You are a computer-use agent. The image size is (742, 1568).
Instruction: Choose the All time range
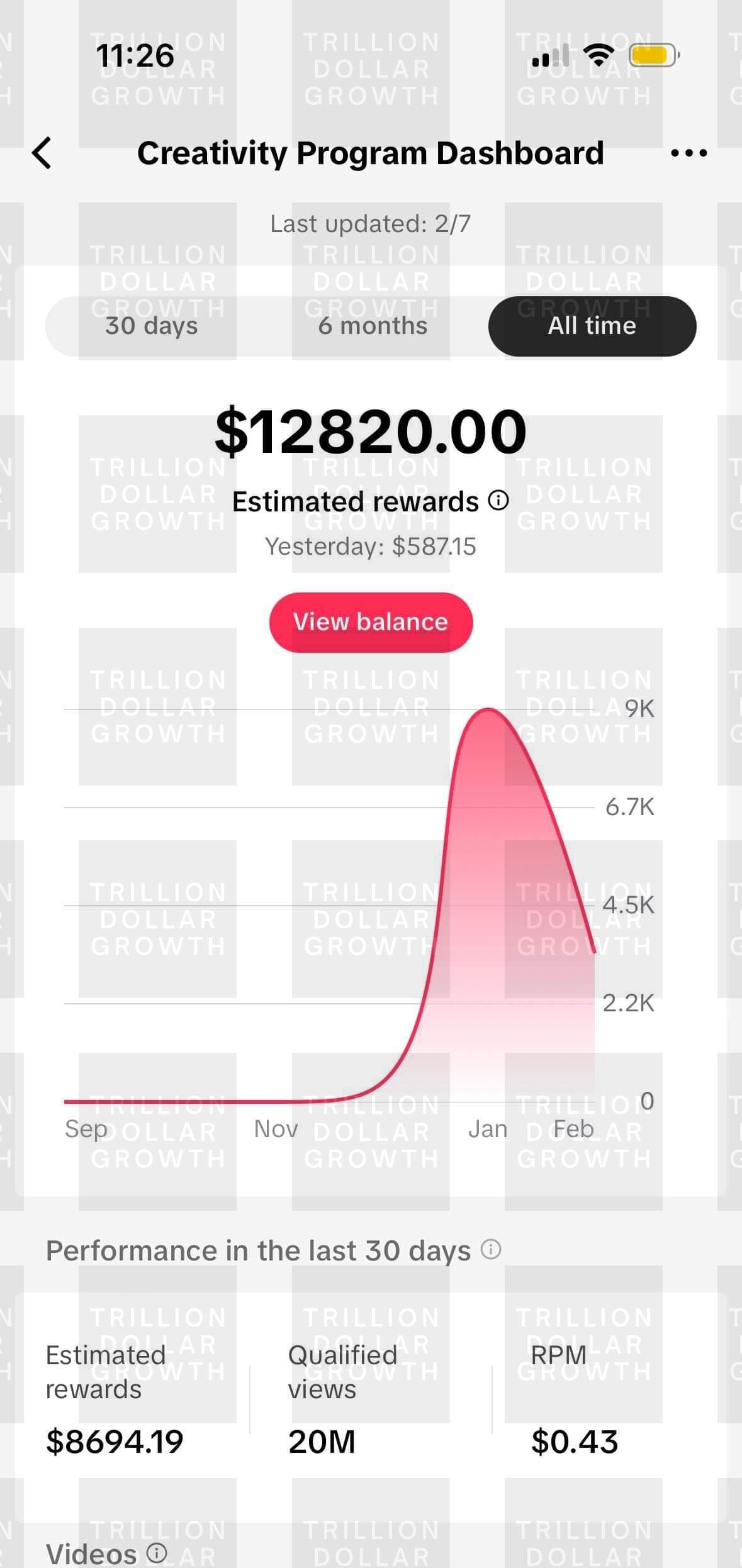click(x=592, y=326)
